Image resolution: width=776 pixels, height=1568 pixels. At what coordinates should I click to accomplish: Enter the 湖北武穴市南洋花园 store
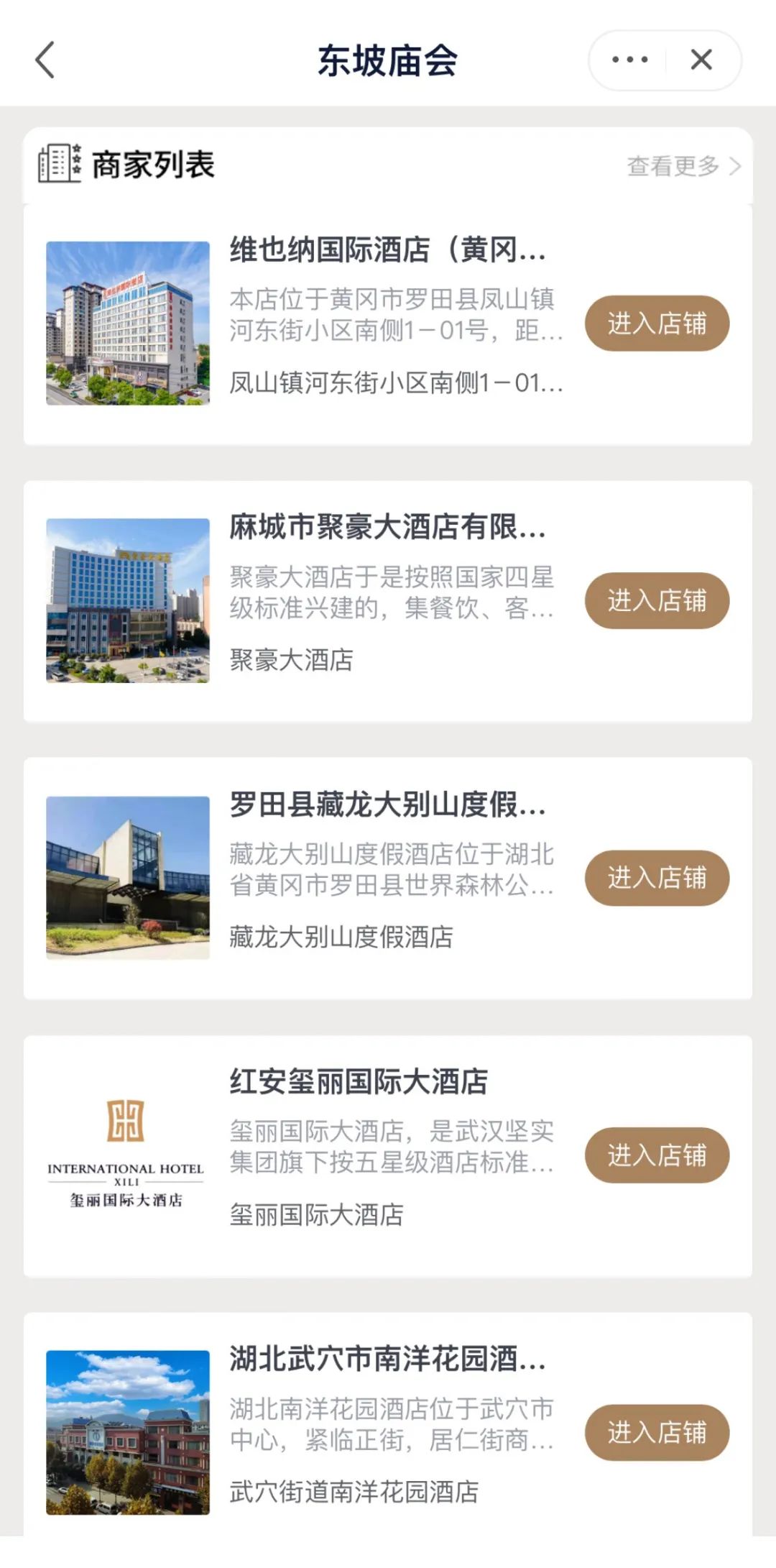pos(657,1432)
